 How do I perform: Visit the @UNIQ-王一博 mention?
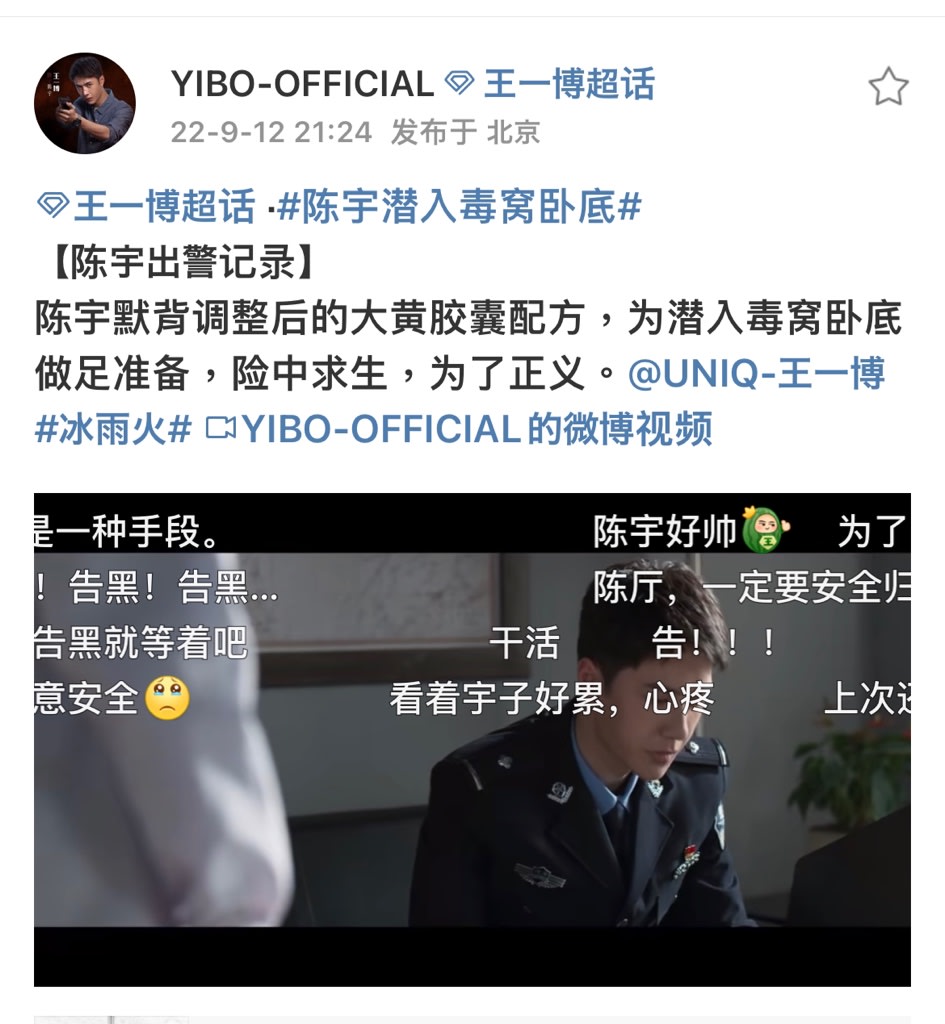click(x=756, y=375)
